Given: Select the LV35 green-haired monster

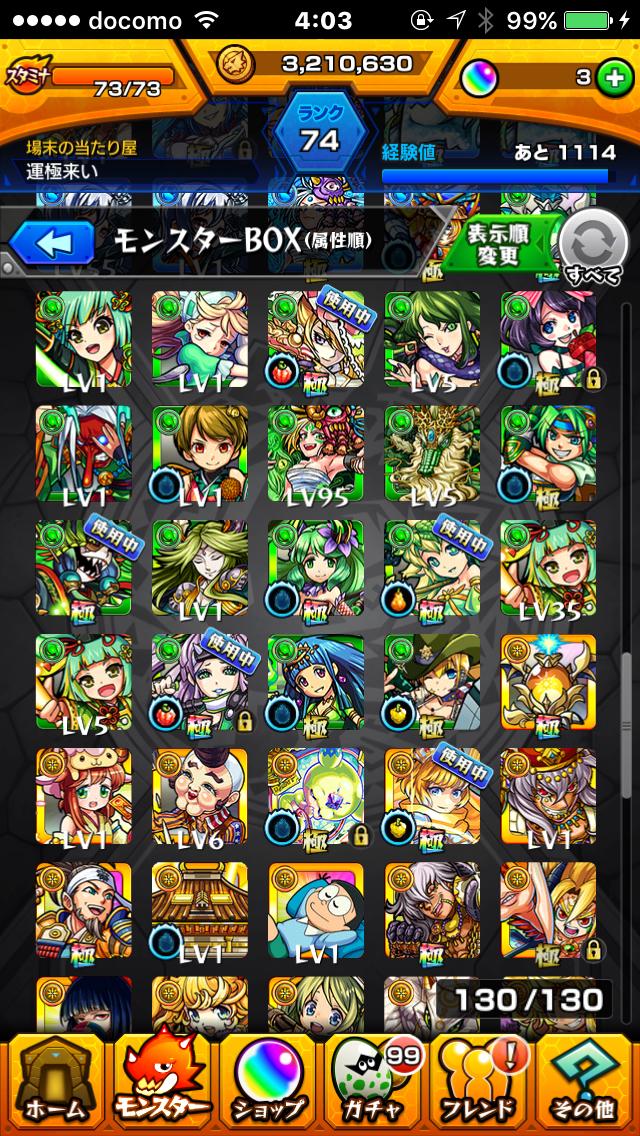Looking at the screenshot, I should pyautogui.click(x=548, y=567).
